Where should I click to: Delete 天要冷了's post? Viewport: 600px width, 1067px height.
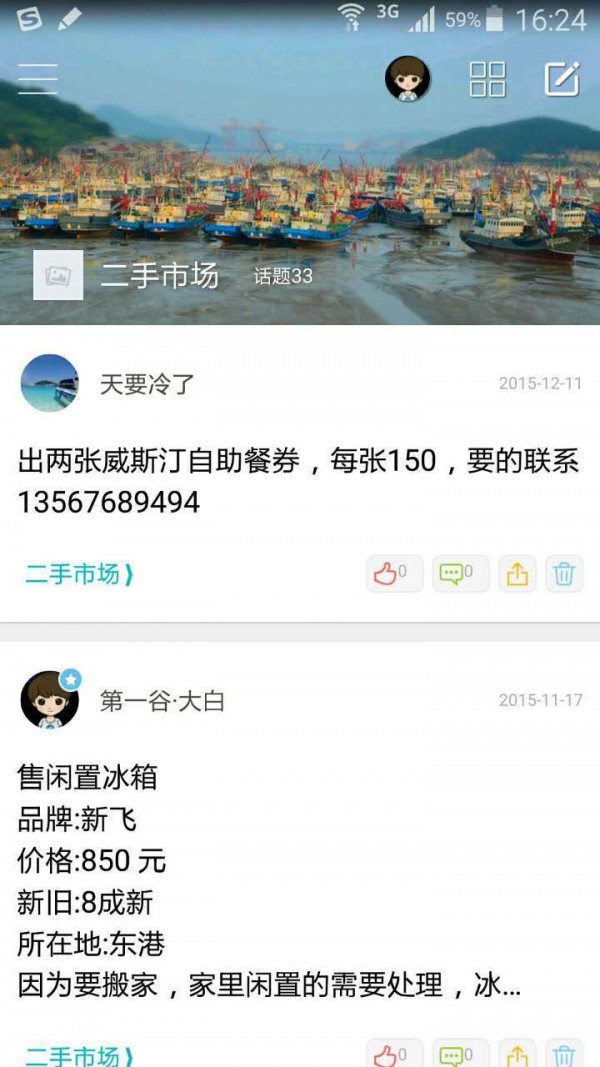(564, 574)
